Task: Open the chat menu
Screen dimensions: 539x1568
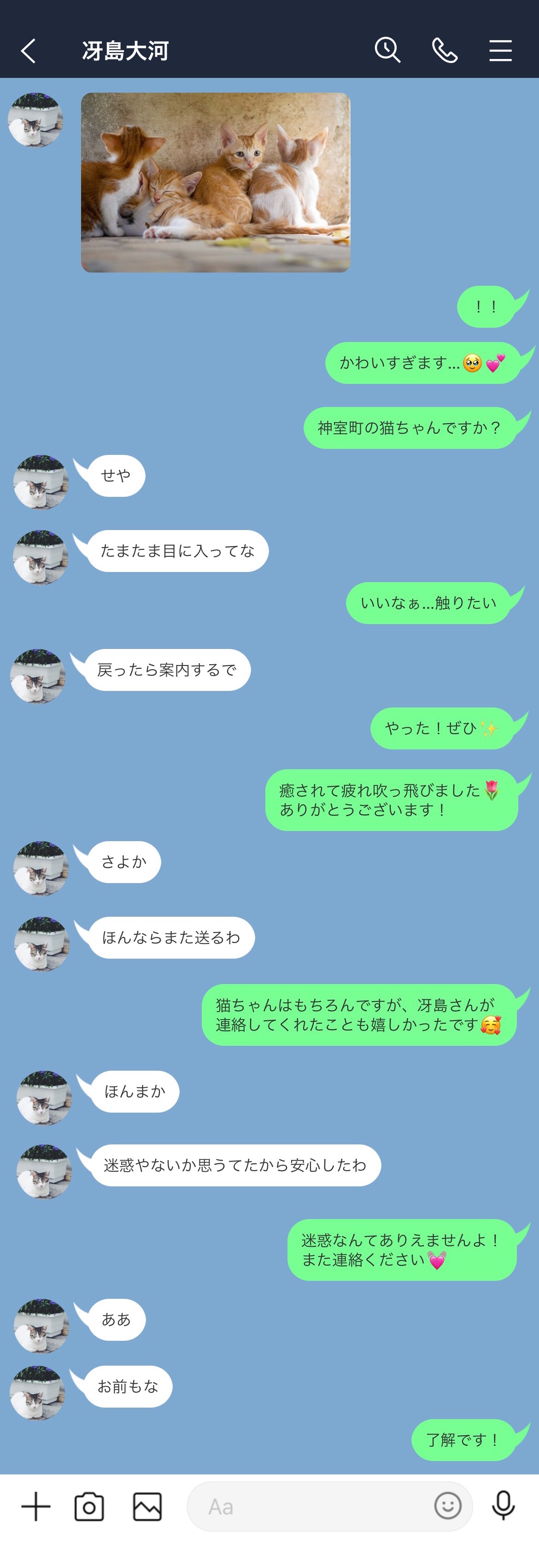Action: [500, 51]
